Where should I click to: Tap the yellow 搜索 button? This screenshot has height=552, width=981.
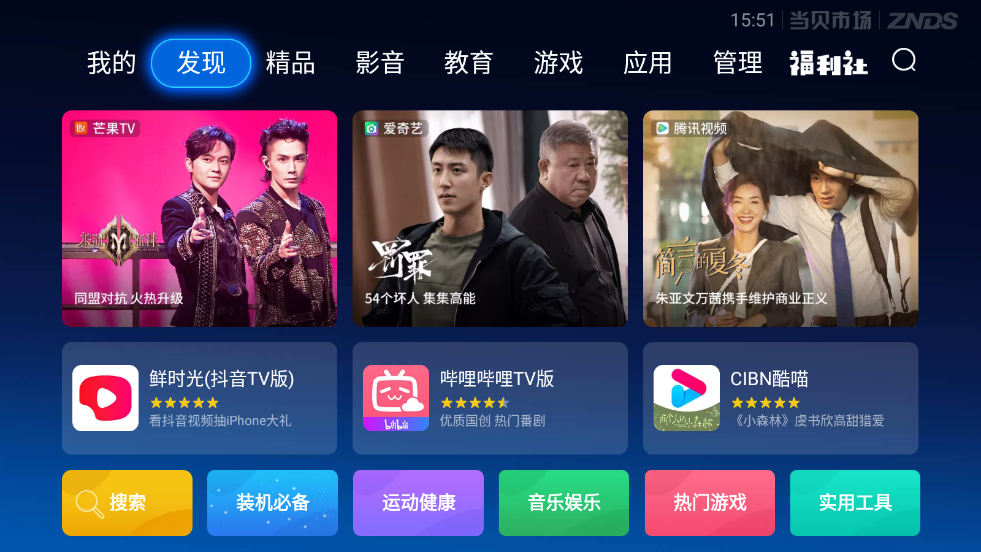coord(127,503)
